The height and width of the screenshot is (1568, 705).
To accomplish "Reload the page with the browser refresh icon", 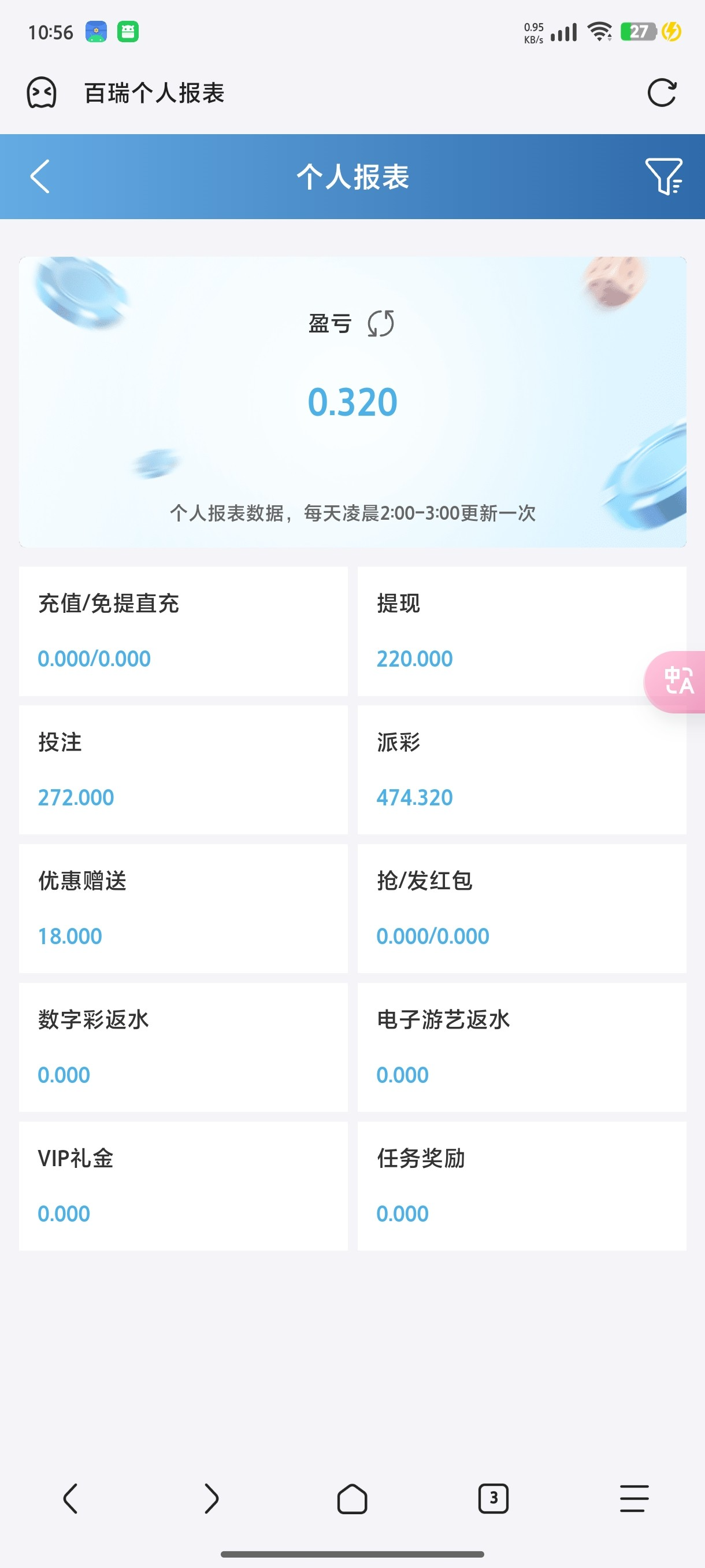I will (x=662, y=93).
